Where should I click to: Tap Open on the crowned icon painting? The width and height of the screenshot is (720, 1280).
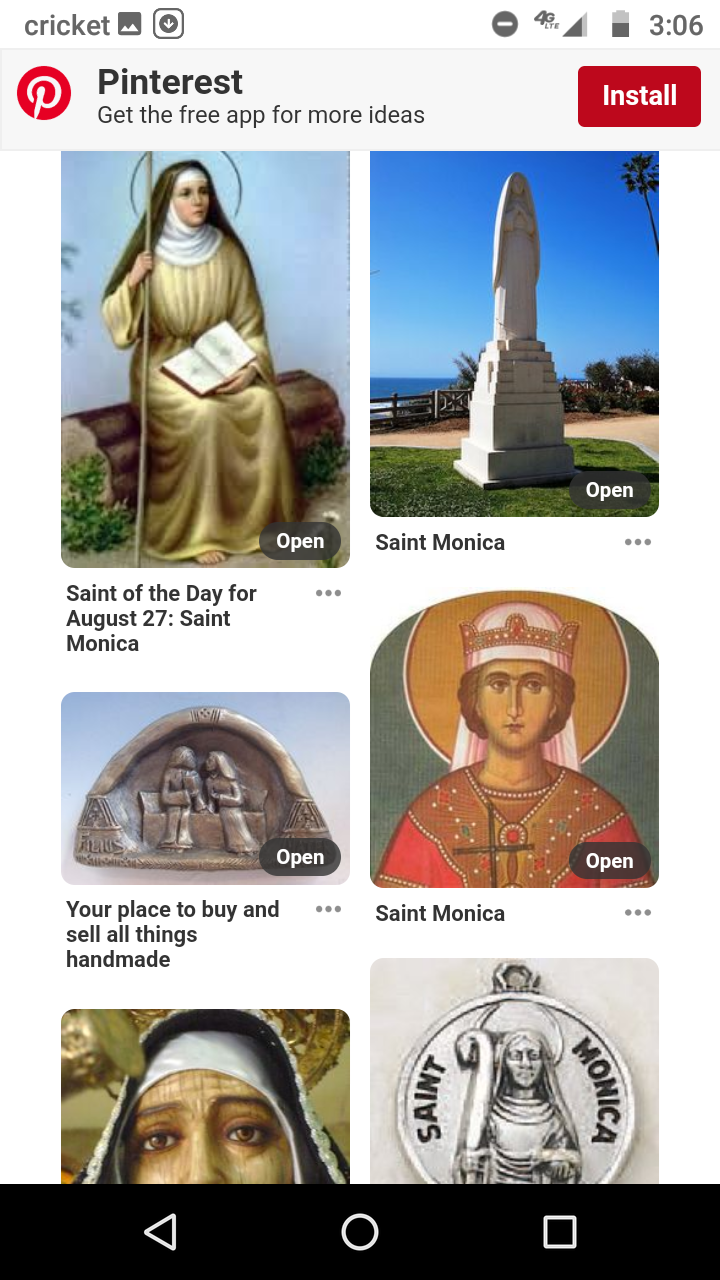(609, 861)
